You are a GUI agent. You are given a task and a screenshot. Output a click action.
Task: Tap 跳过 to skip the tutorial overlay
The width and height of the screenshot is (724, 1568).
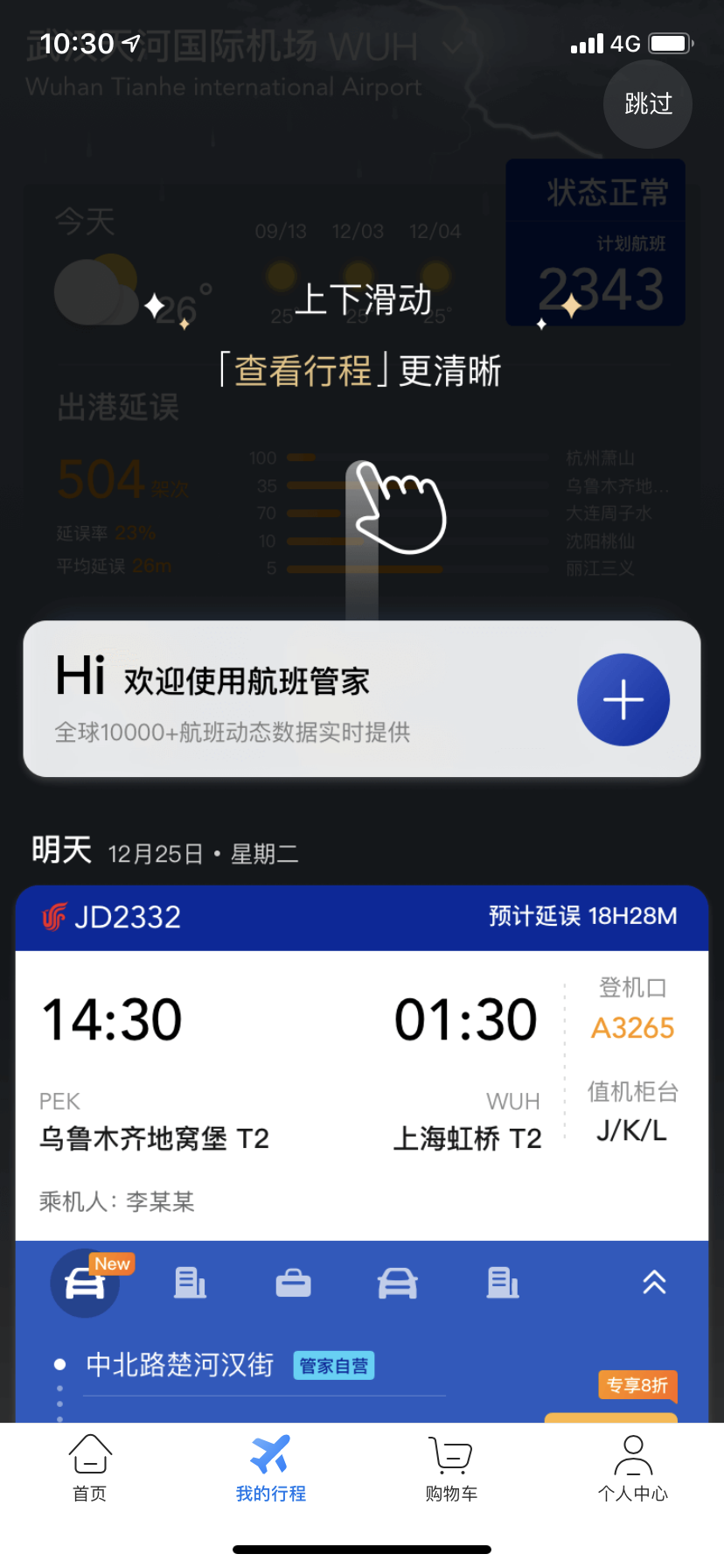(x=648, y=104)
